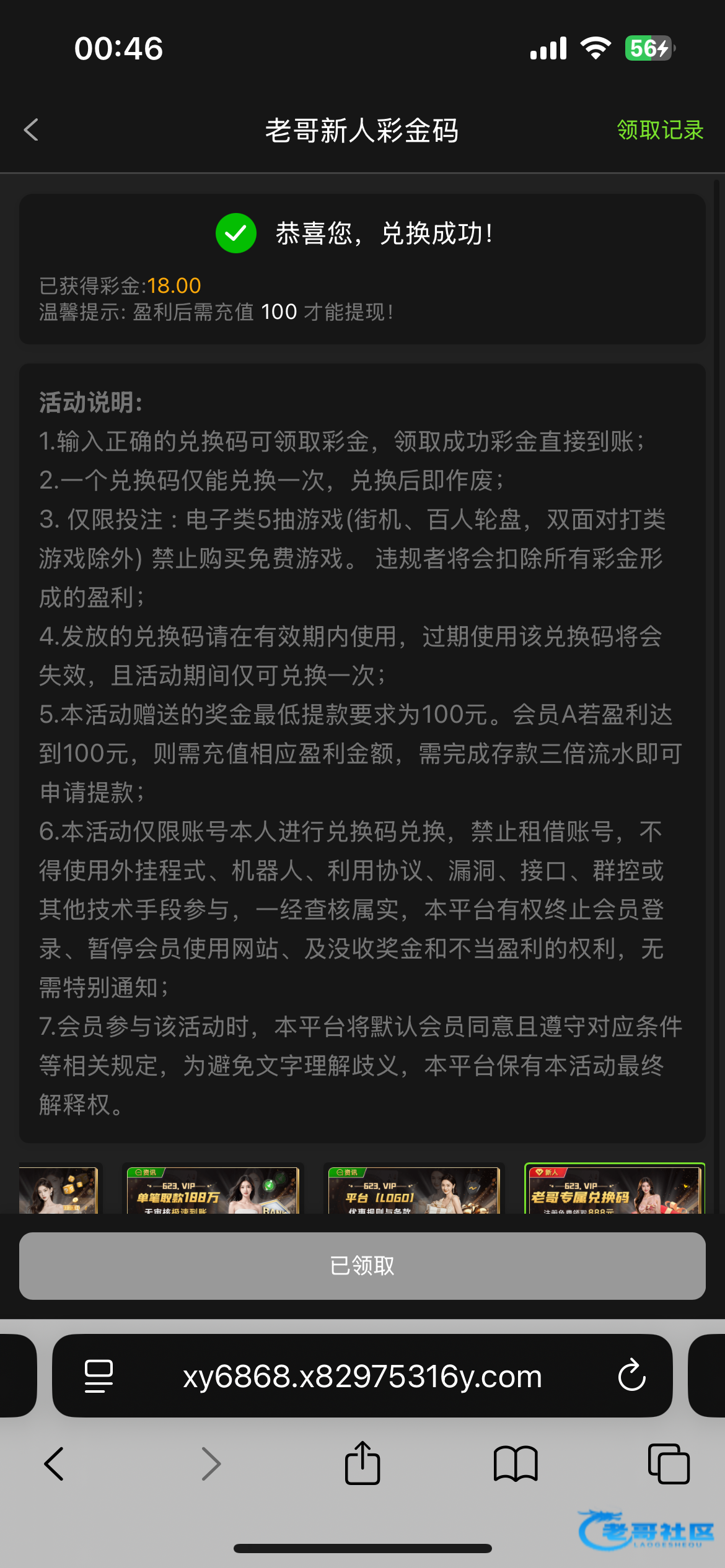
Task: Open the 老哥专属兑换码 banner
Action: [614, 1190]
